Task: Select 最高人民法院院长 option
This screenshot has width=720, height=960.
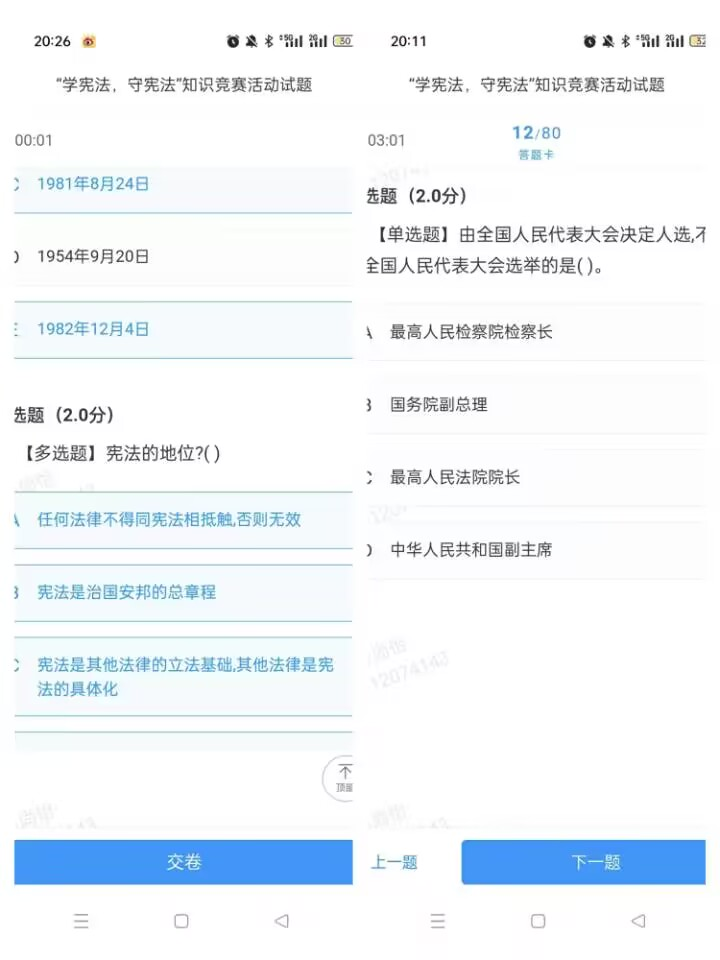Action: click(536, 477)
